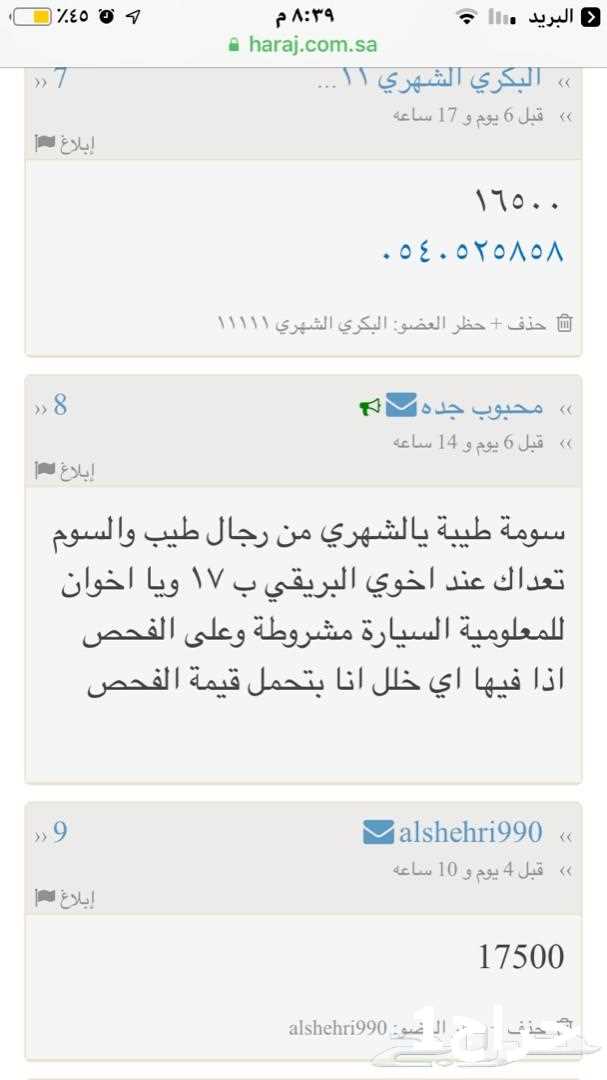
Task: Report the comment by محبوب جده
Action: pyautogui.click(x=65, y=471)
